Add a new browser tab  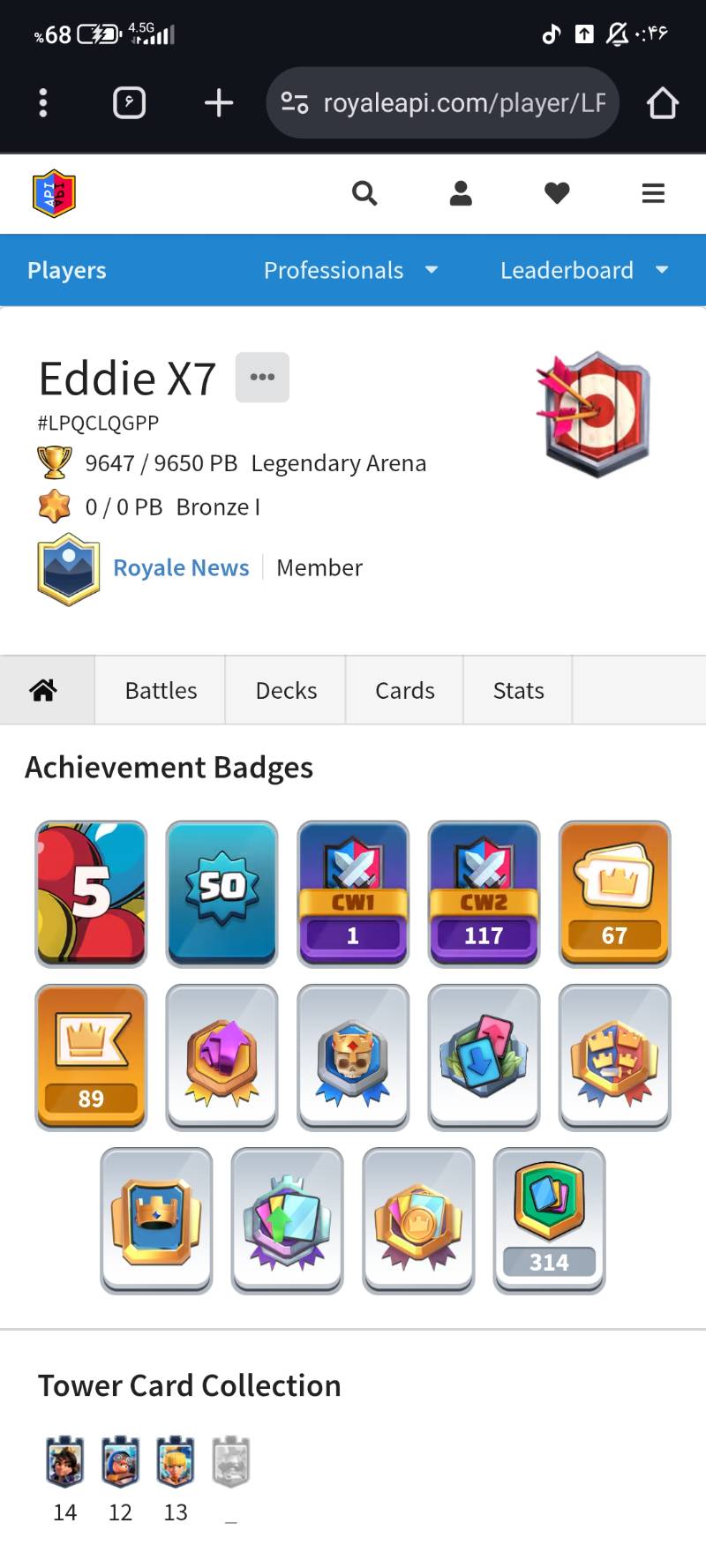[x=219, y=103]
